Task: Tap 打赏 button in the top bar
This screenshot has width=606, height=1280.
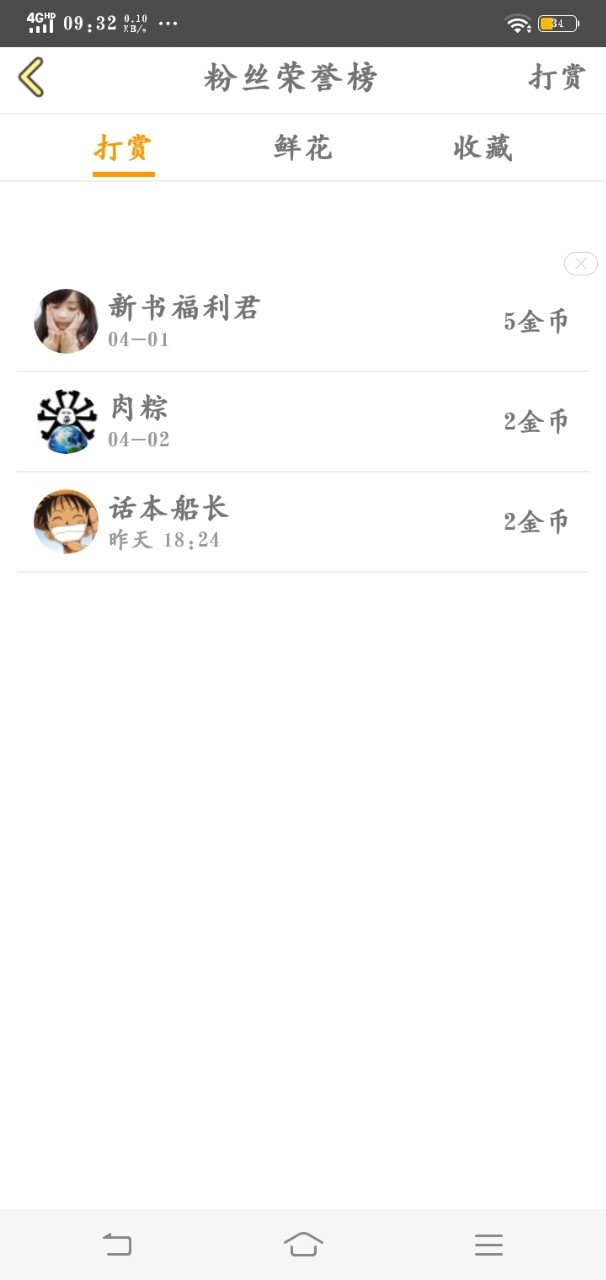Action: 556,77
